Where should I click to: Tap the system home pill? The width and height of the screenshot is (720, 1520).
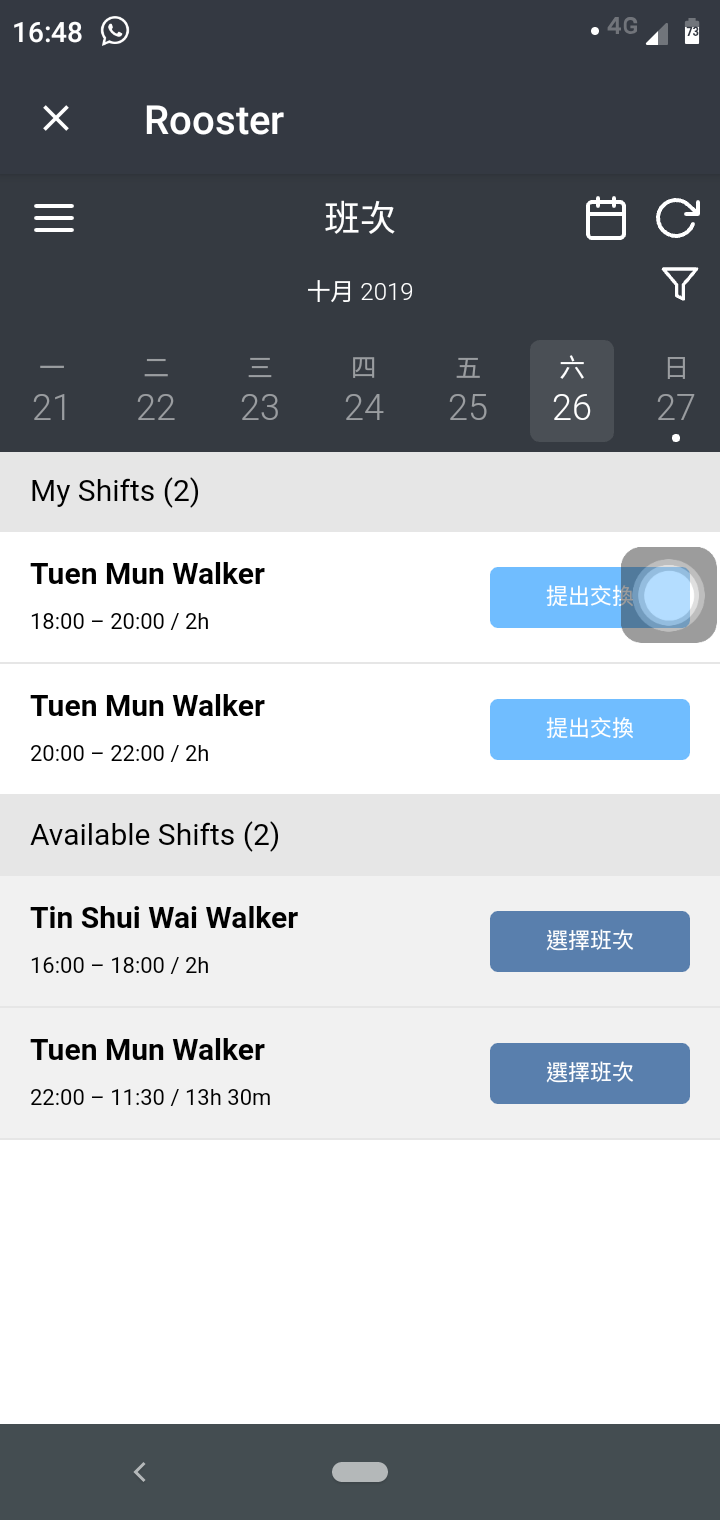pyautogui.click(x=360, y=1471)
